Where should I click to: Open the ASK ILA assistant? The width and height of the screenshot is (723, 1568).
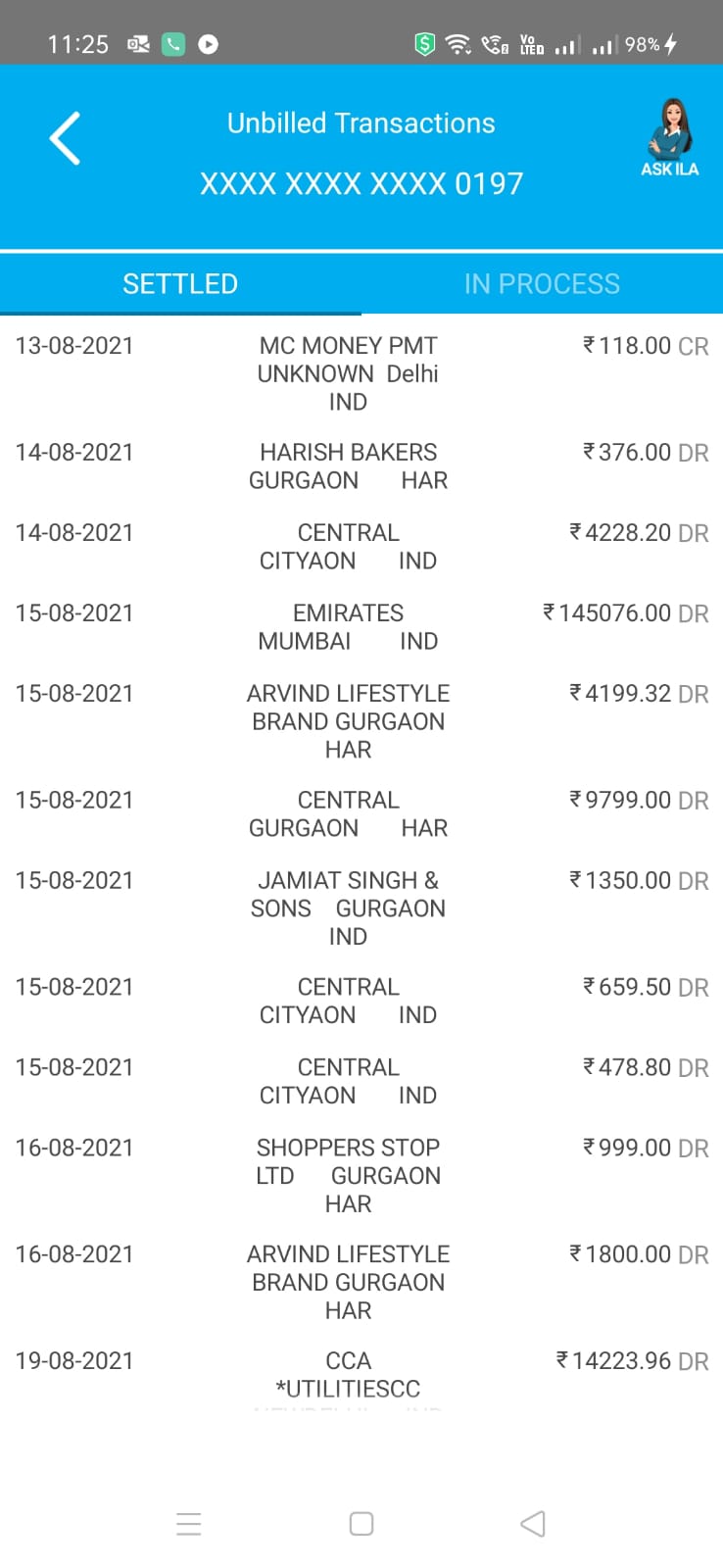(x=670, y=138)
